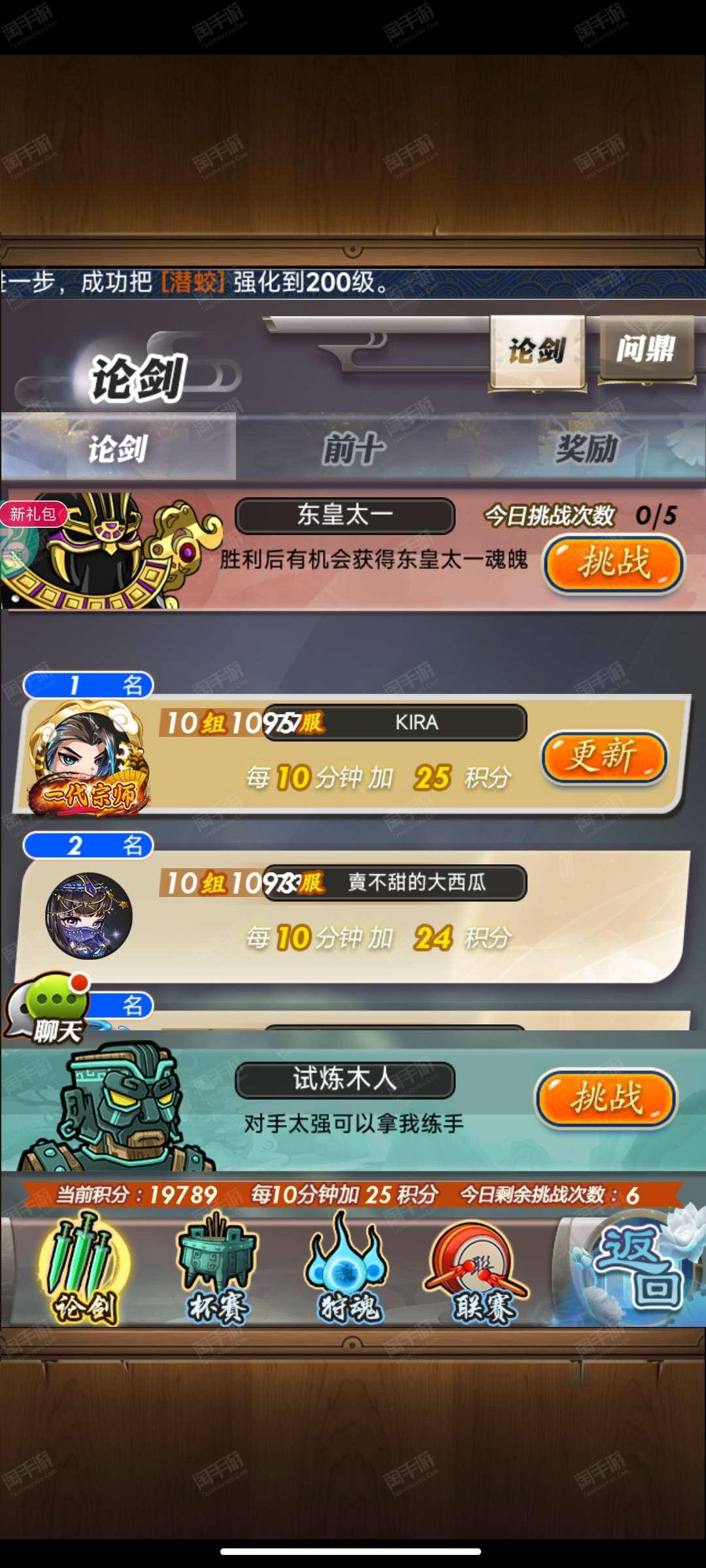This screenshot has height=1568, width=706.
Task: Go to 杯赛 in the bottom navigation
Action: tap(217, 1270)
